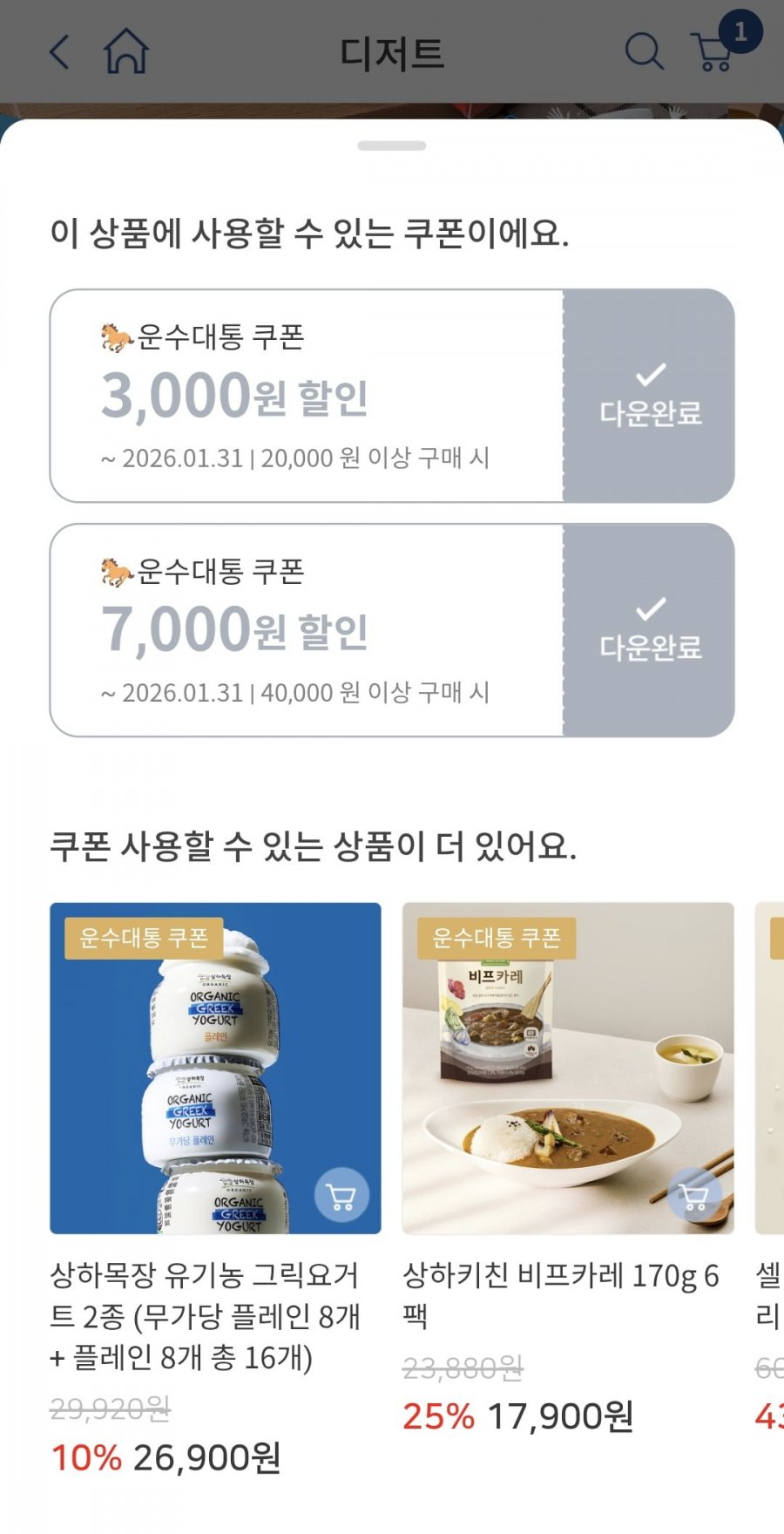Add 상하목장 그릭요거트 to cart
This screenshot has height=1534, width=784.
point(341,1195)
